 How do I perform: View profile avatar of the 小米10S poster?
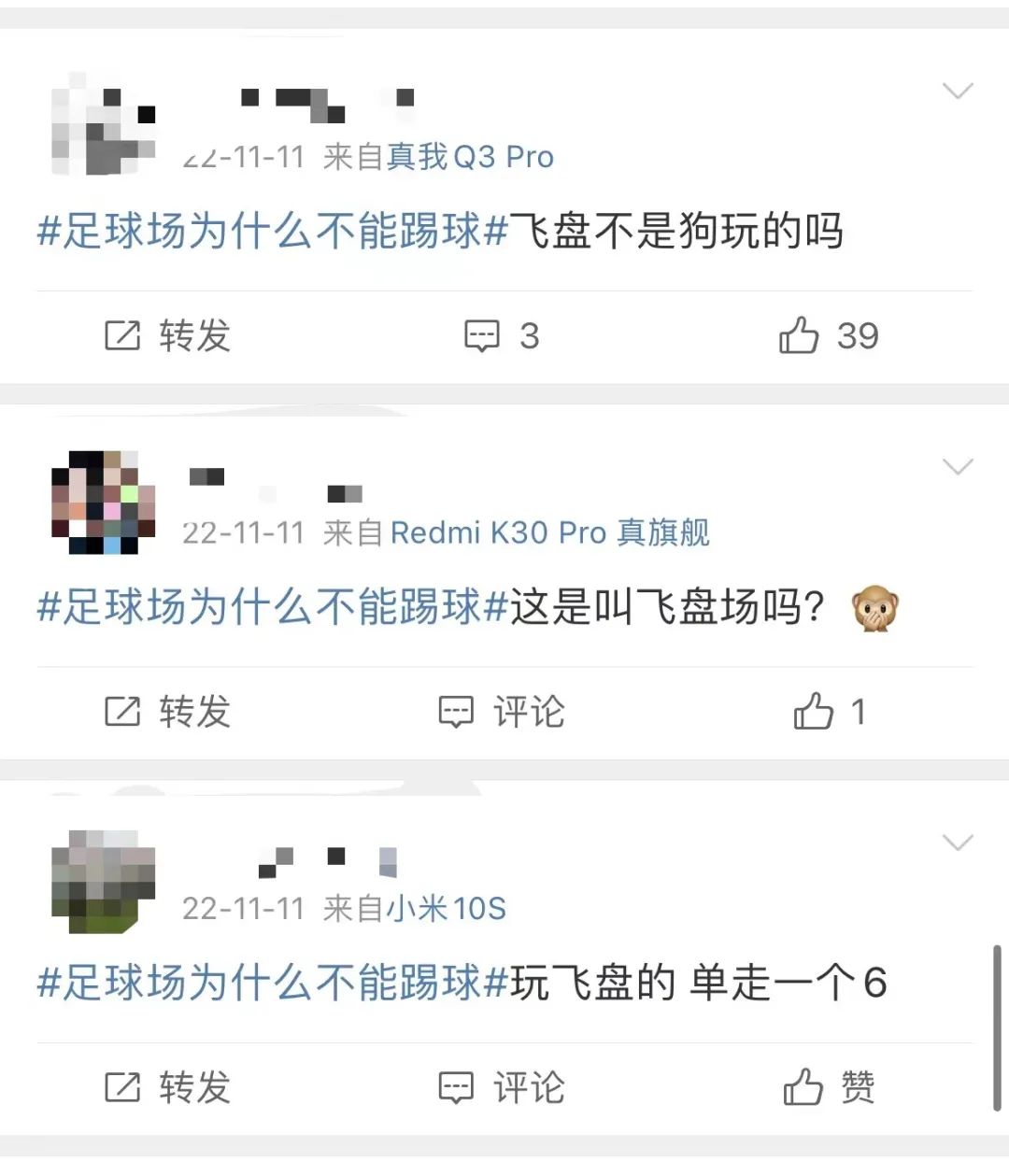tap(103, 881)
